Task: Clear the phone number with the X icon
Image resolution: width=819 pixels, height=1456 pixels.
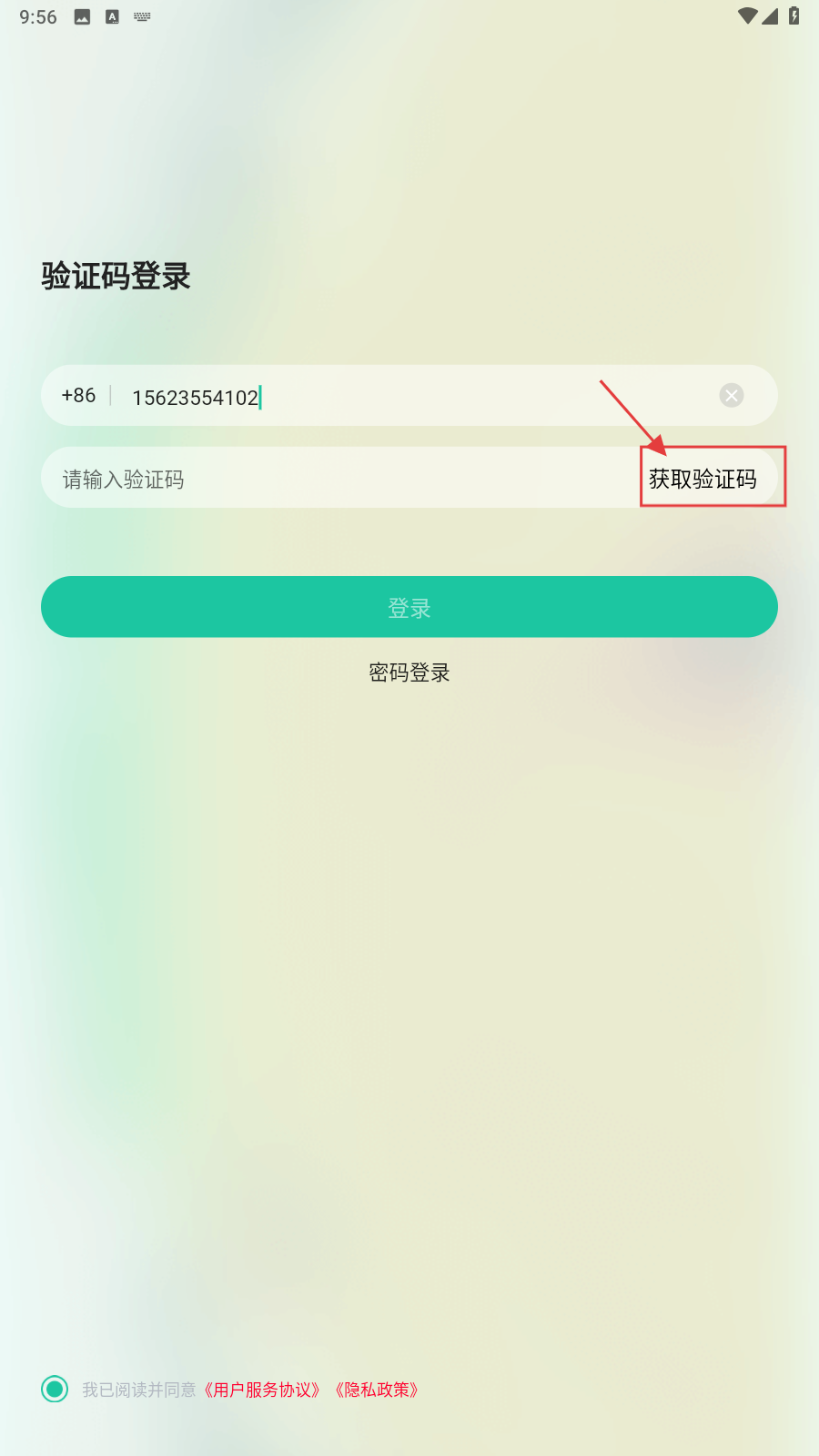Action: click(x=732, y=395)
